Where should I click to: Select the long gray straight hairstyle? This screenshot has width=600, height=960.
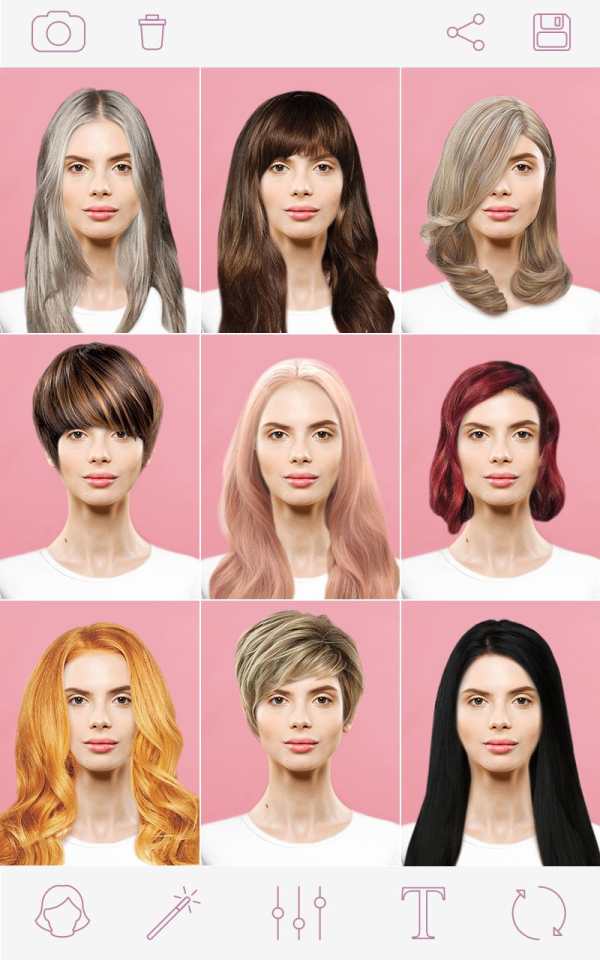[x=100, y=200]
